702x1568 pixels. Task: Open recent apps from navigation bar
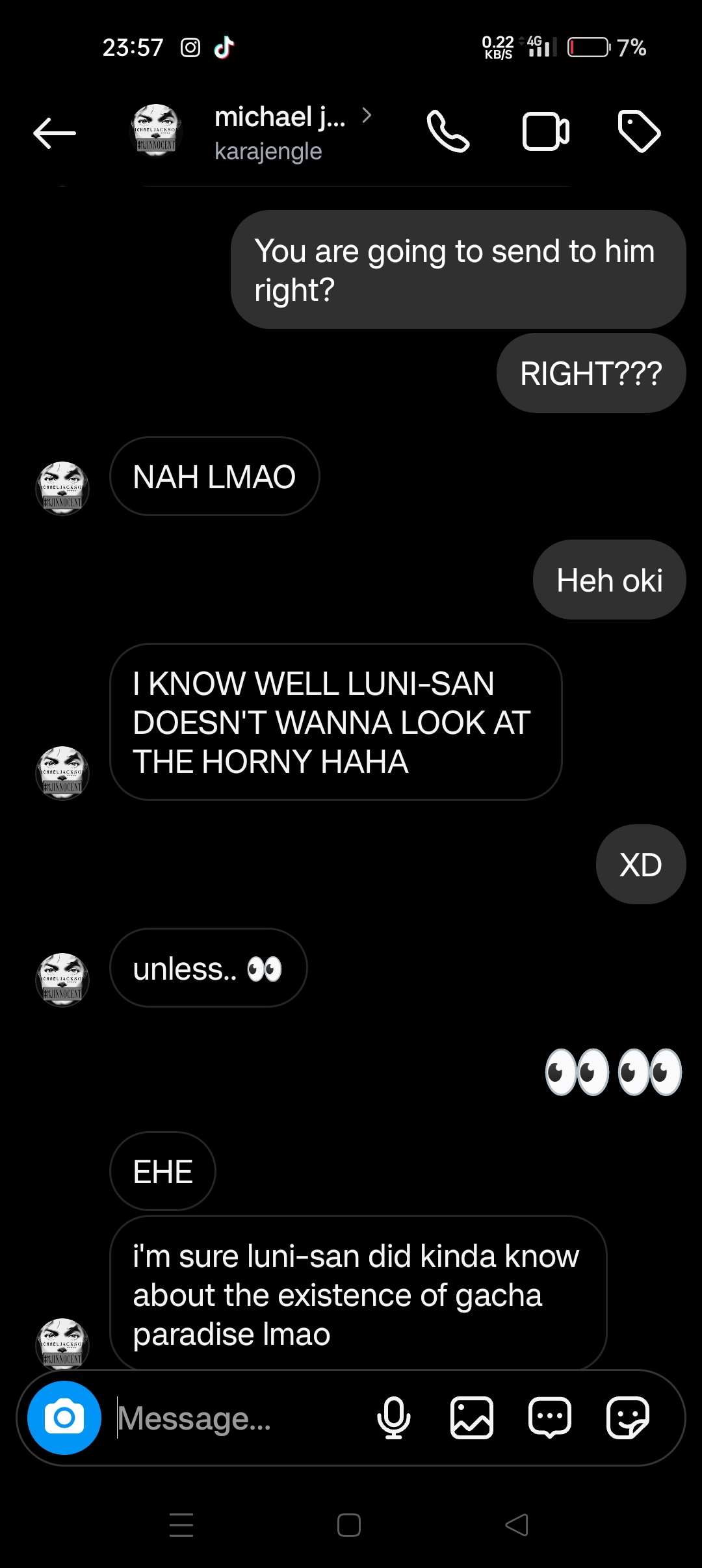coord(181,1524)
